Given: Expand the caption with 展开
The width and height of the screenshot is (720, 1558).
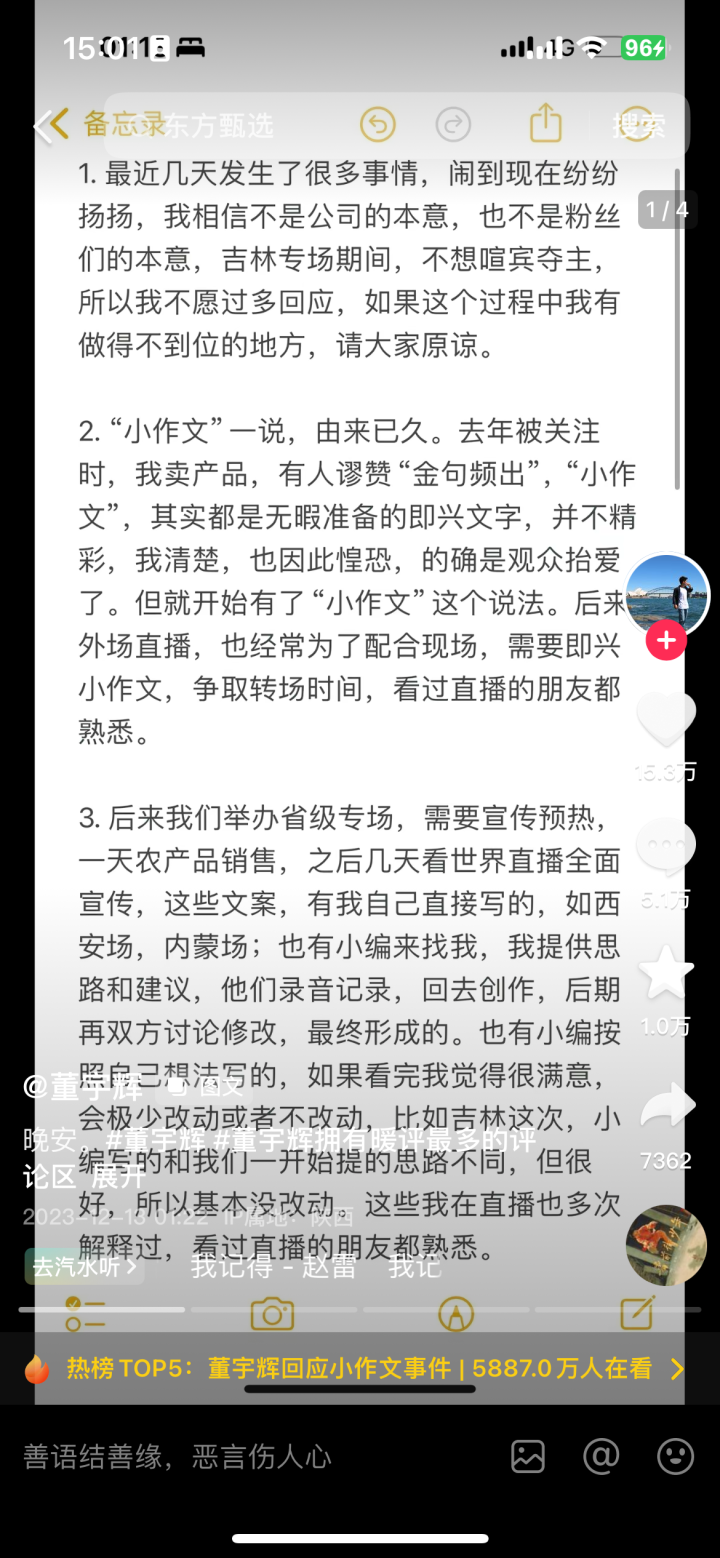Looking at the screenshot, I should pos(119,1177).
